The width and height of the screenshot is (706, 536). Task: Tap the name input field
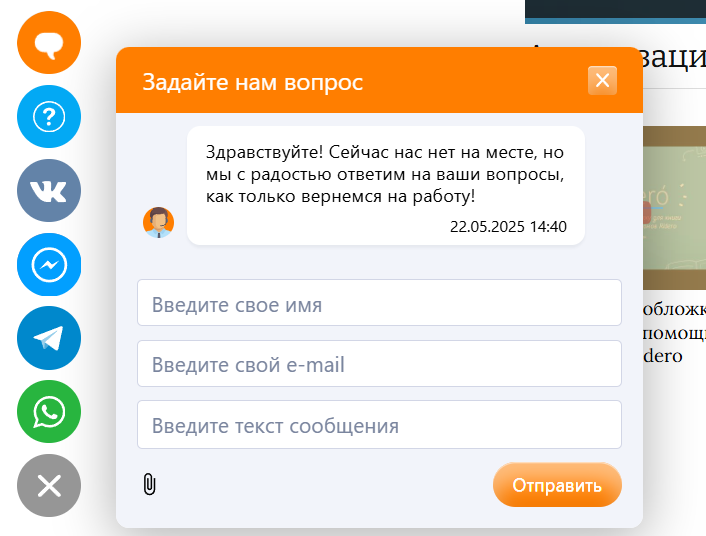[379, 304]
